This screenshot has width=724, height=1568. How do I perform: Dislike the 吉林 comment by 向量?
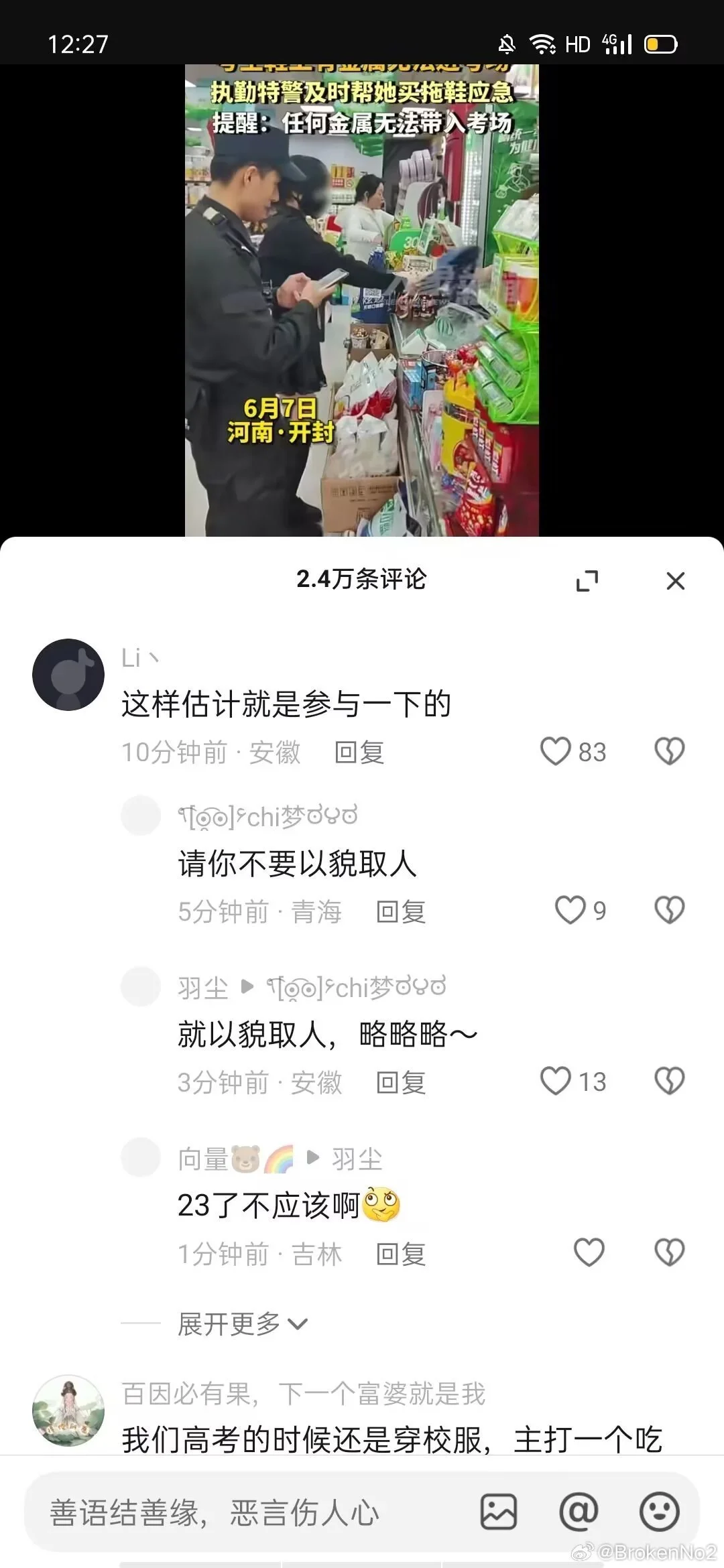pos(669,1252)
